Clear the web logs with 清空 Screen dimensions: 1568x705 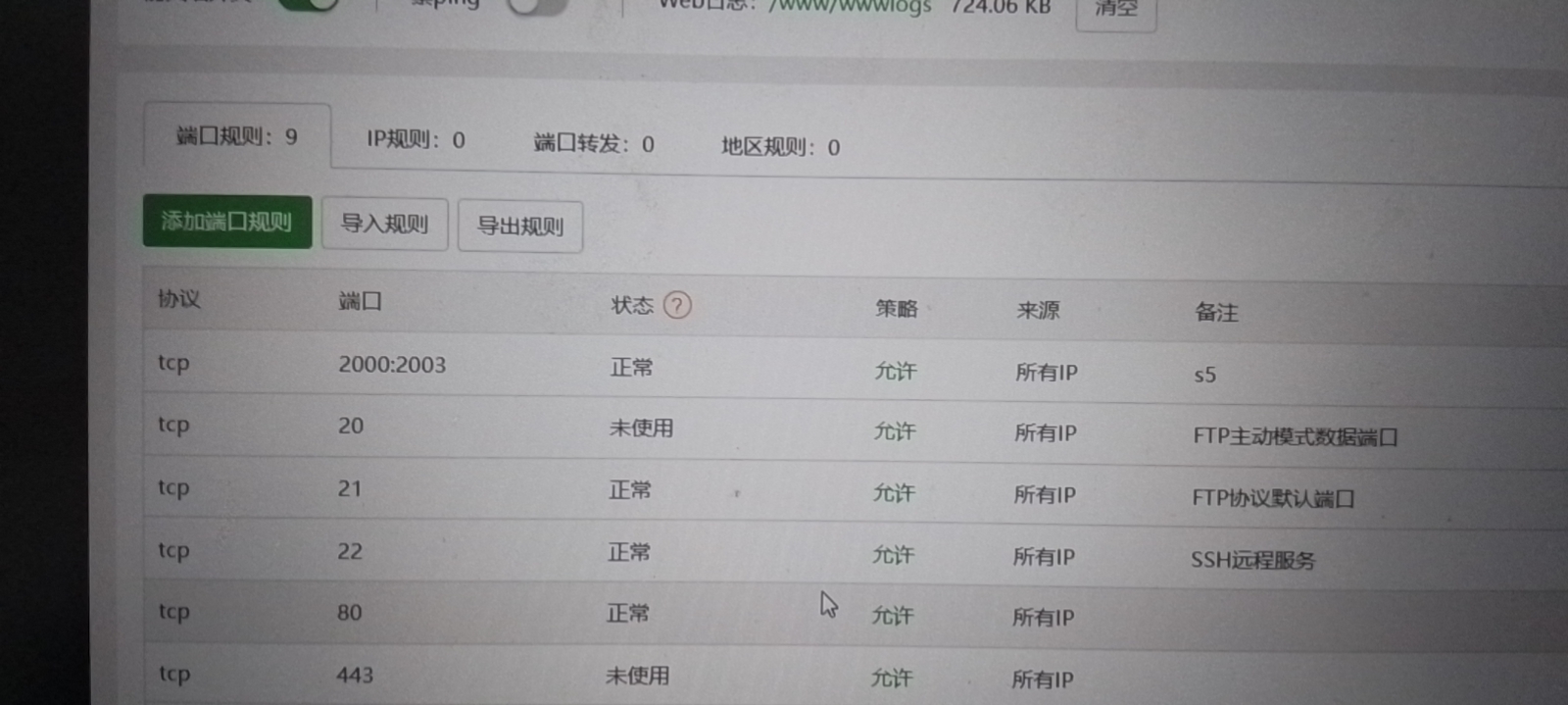[x=1115, y=10]
